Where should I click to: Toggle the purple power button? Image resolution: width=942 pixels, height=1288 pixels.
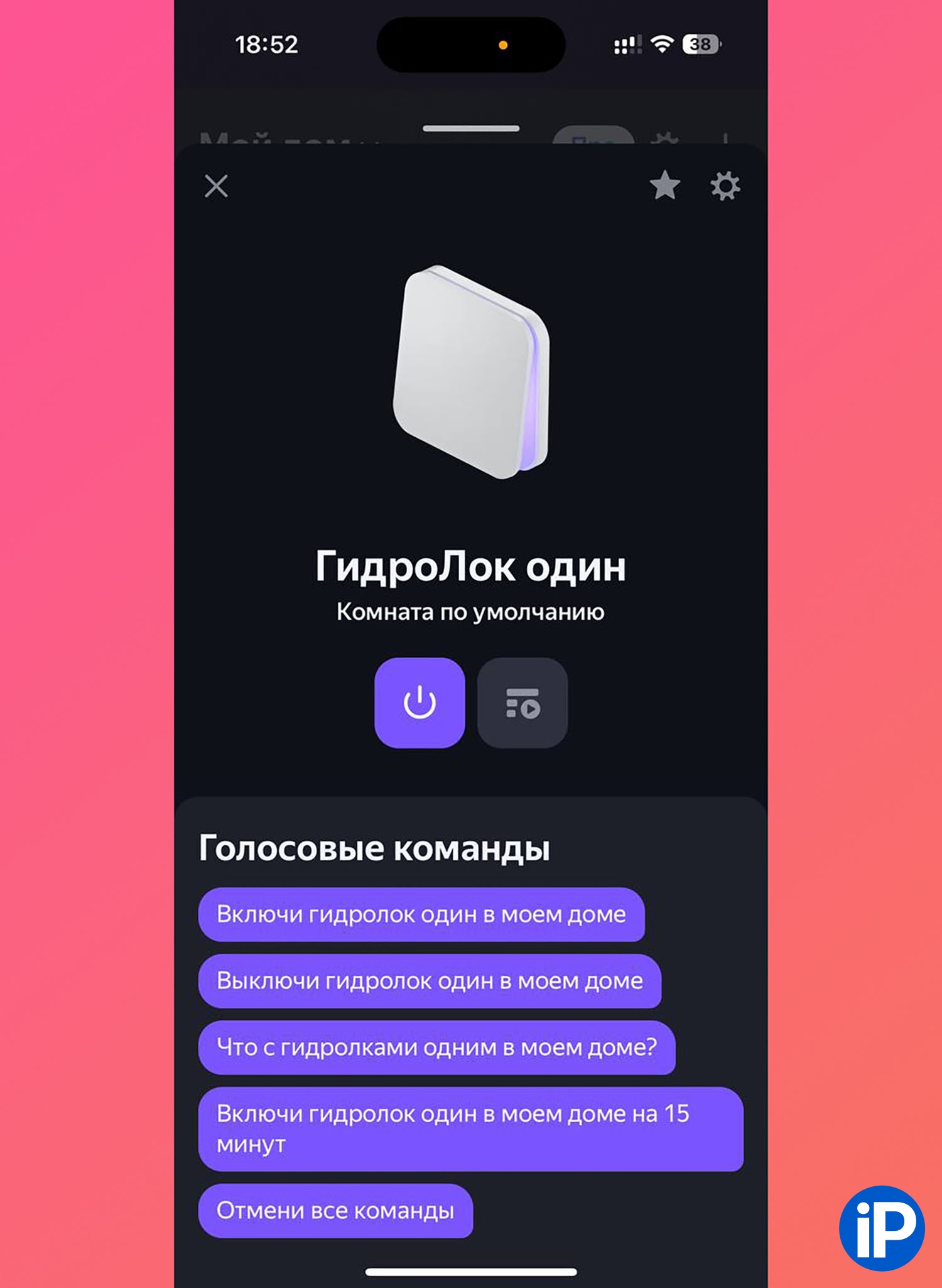tap(420, 703)
